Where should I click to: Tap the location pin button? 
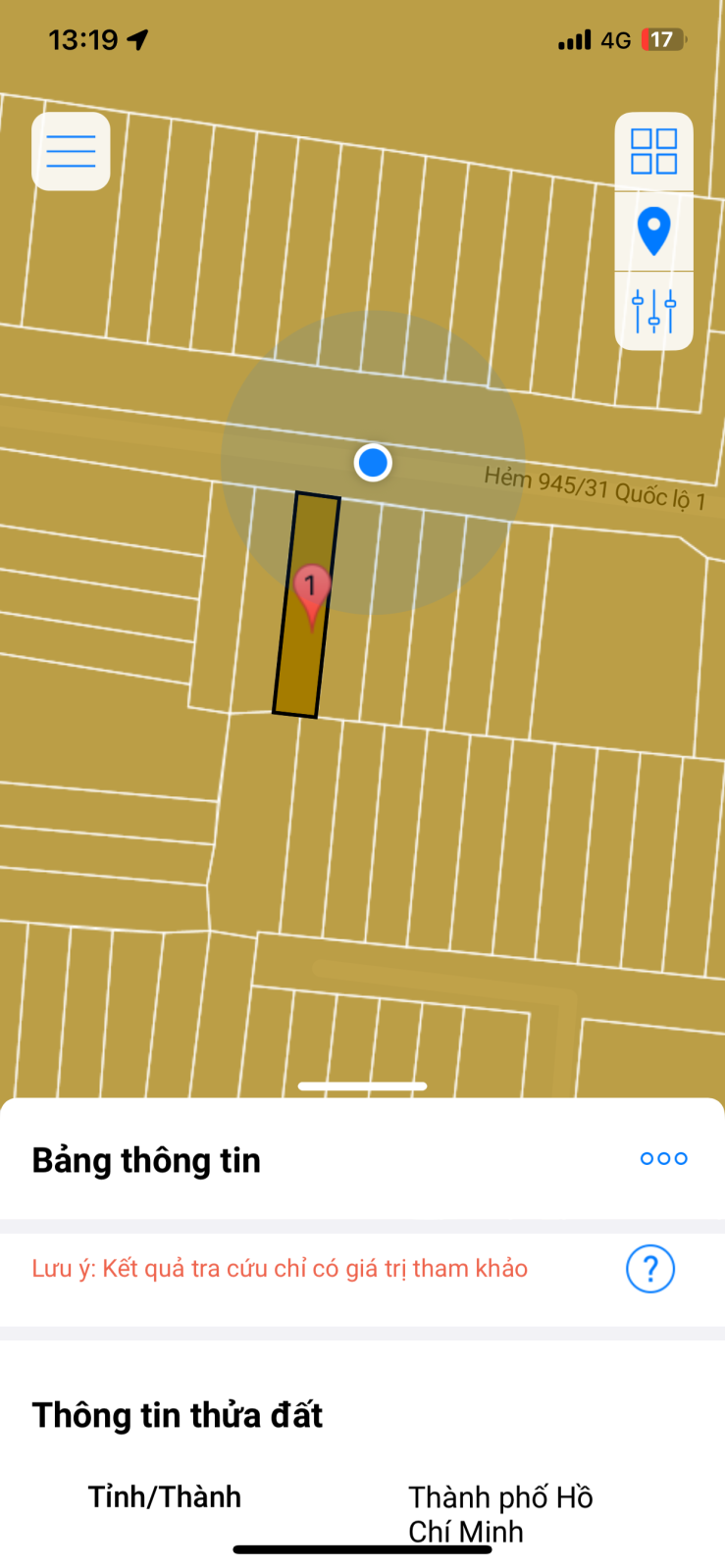[653, 231]
